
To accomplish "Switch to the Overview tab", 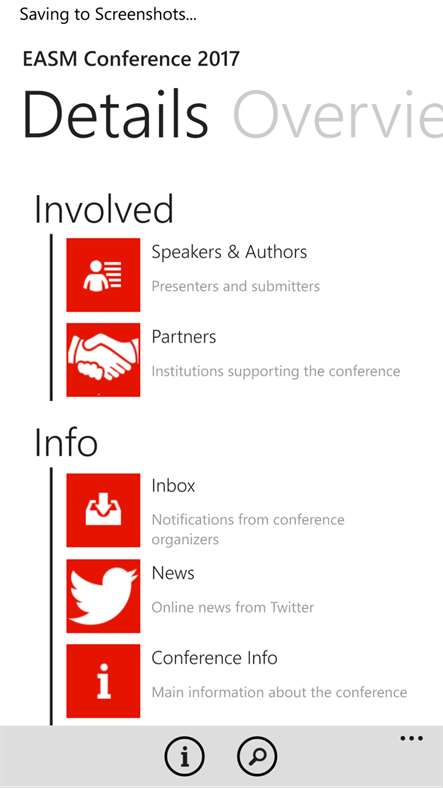I will pyautogui.click(x=338, y=115).
